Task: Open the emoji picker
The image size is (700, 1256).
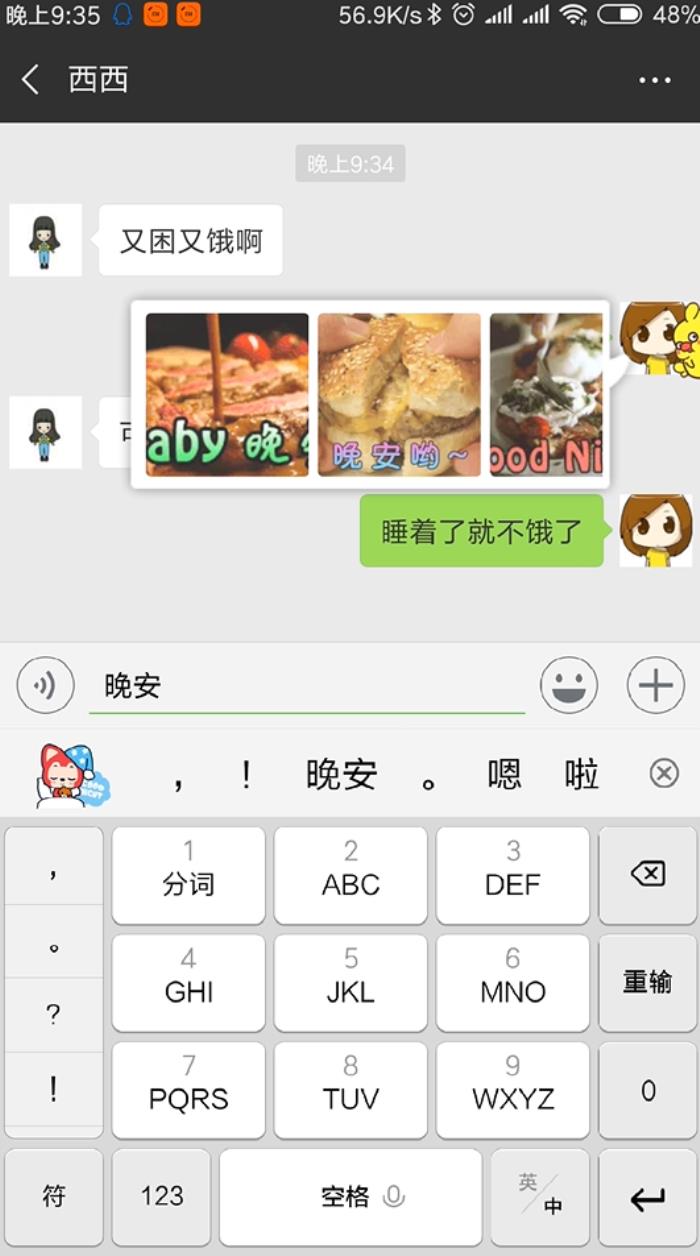Action: click(569, 686)
